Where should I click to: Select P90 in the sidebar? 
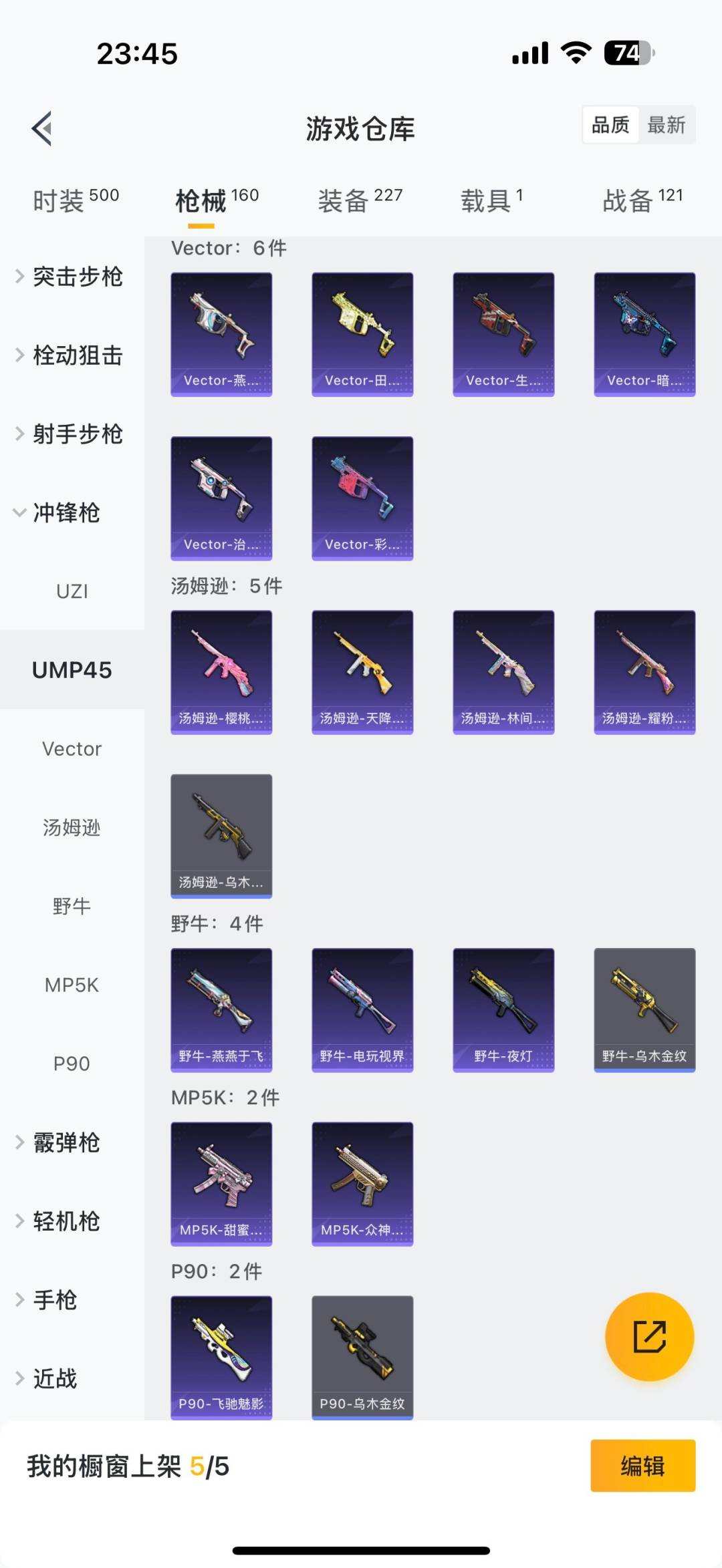[x=72, y=1064]
